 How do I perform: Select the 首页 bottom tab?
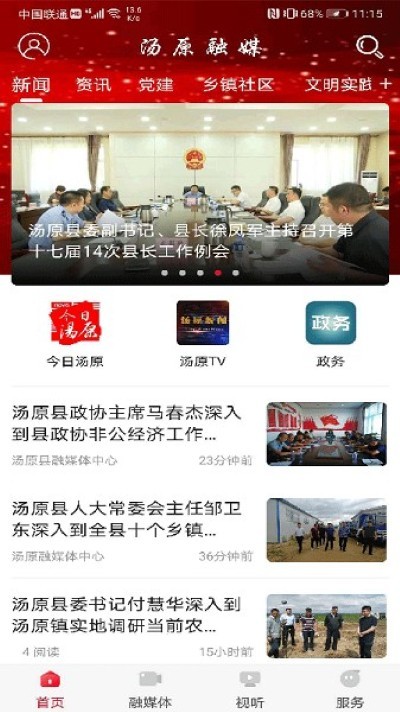tap(50, 689)
